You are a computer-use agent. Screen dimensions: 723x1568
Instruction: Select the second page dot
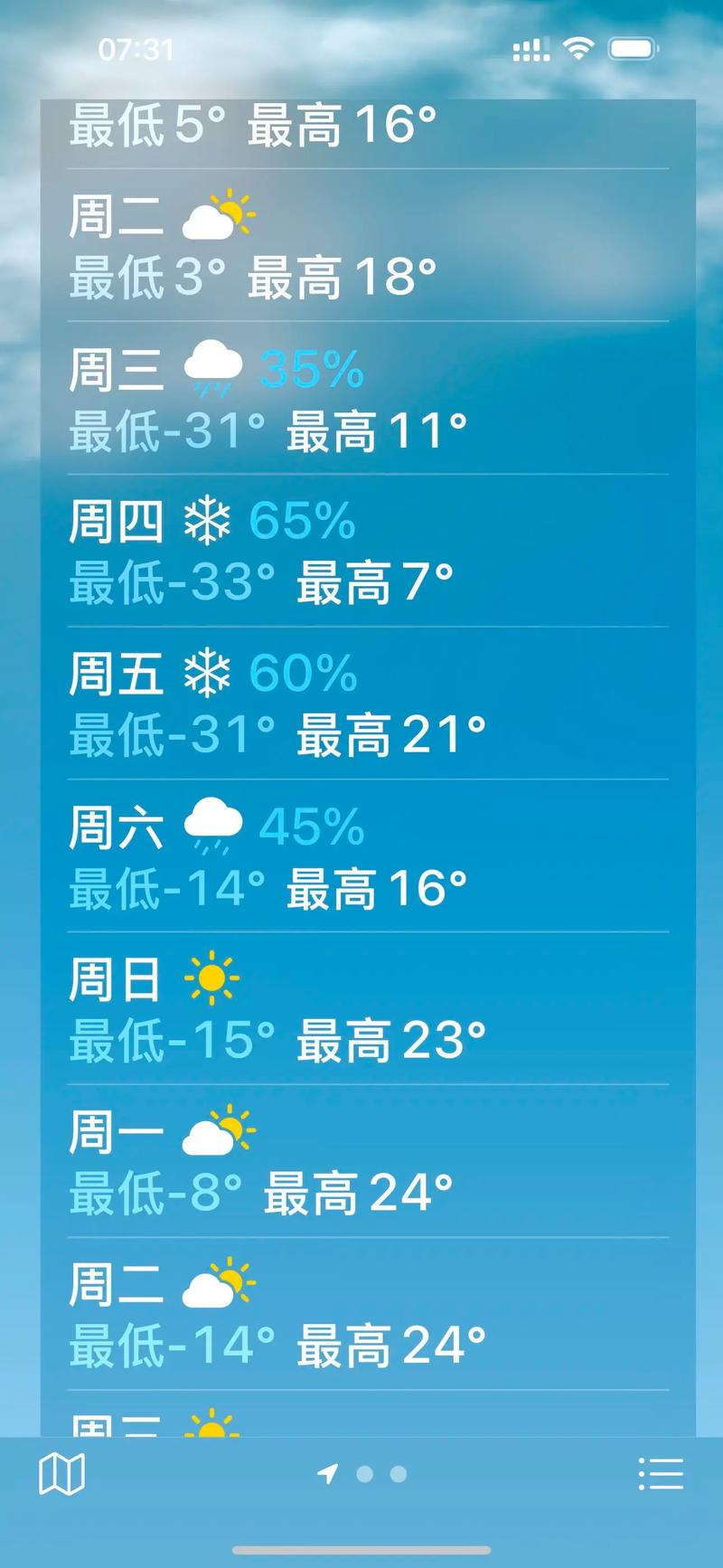pyautogui.click(x=365, y=1475)
